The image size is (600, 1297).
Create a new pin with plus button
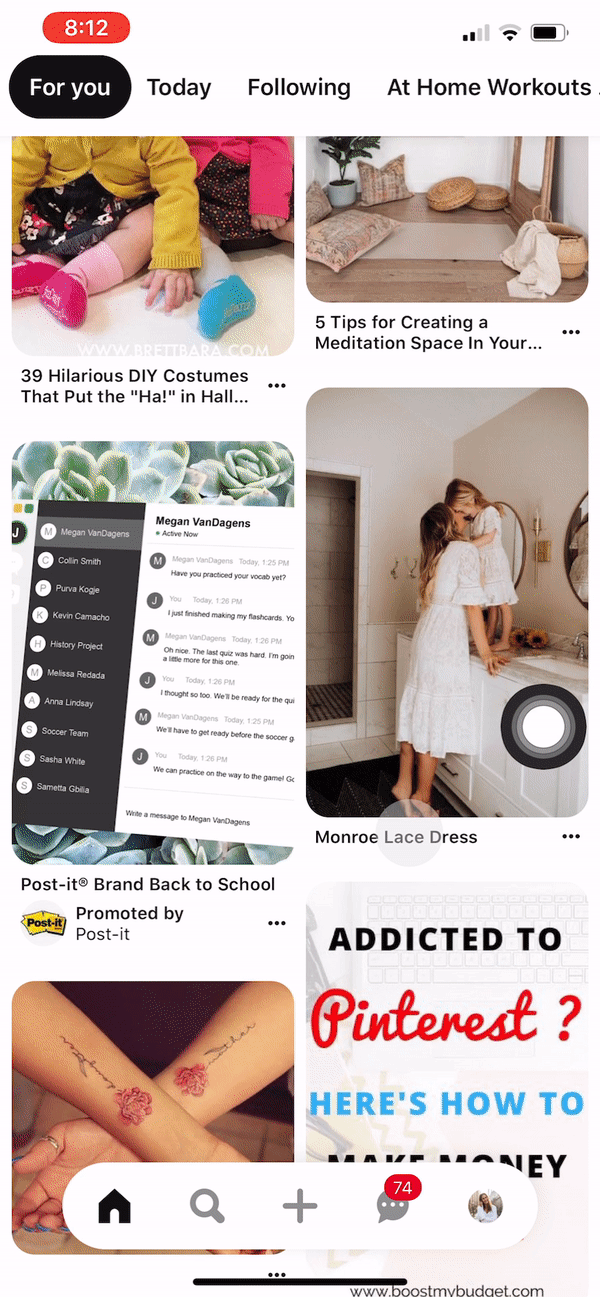pos(300,1207)
